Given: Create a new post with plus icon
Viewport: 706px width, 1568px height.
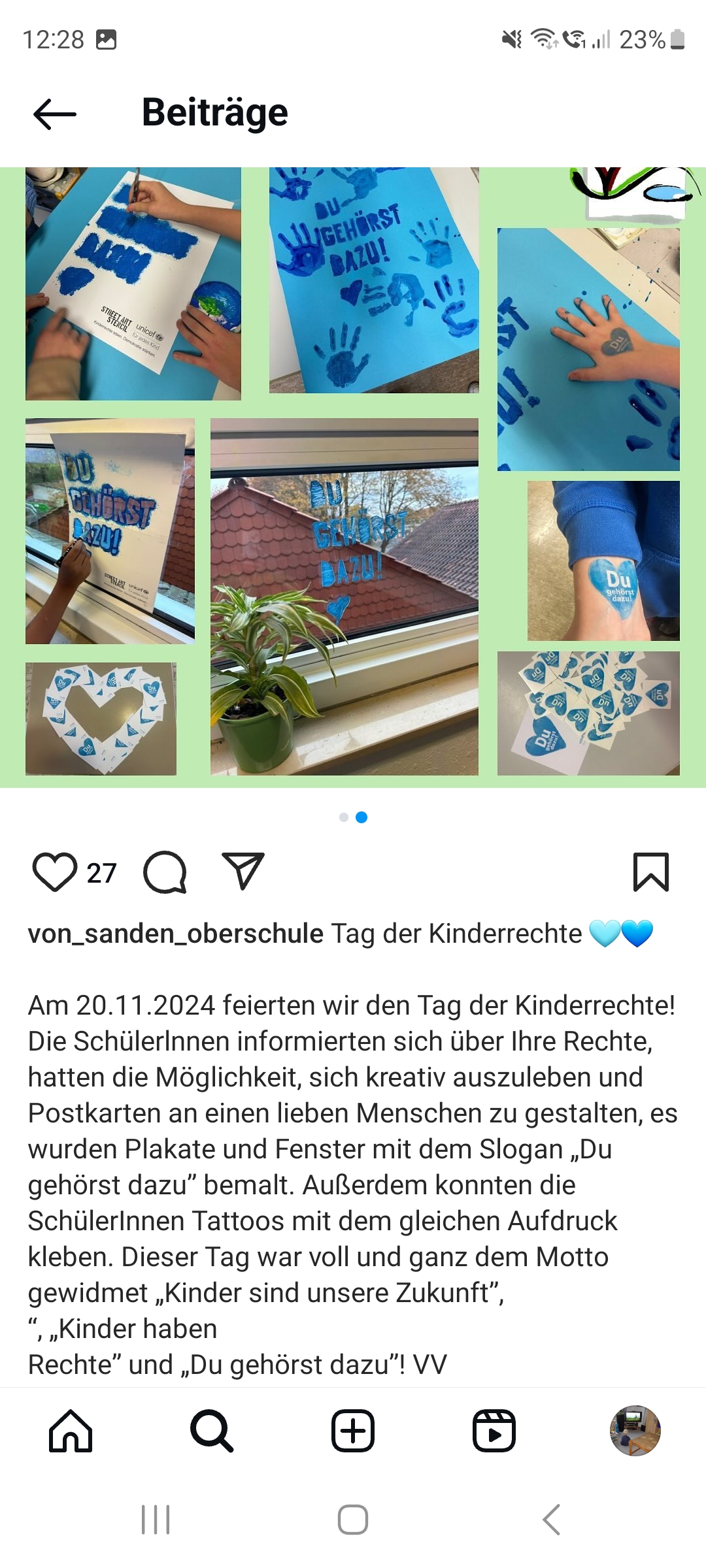Looking at the screenshot, I should 353,1431.
